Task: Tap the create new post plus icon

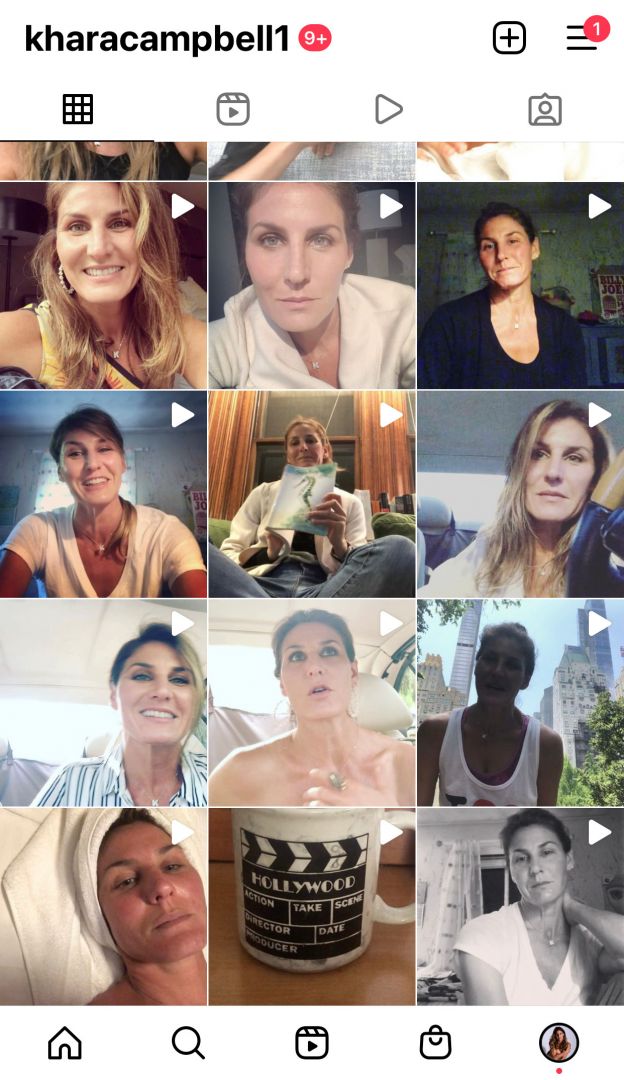Action: (x=509, y=38)
